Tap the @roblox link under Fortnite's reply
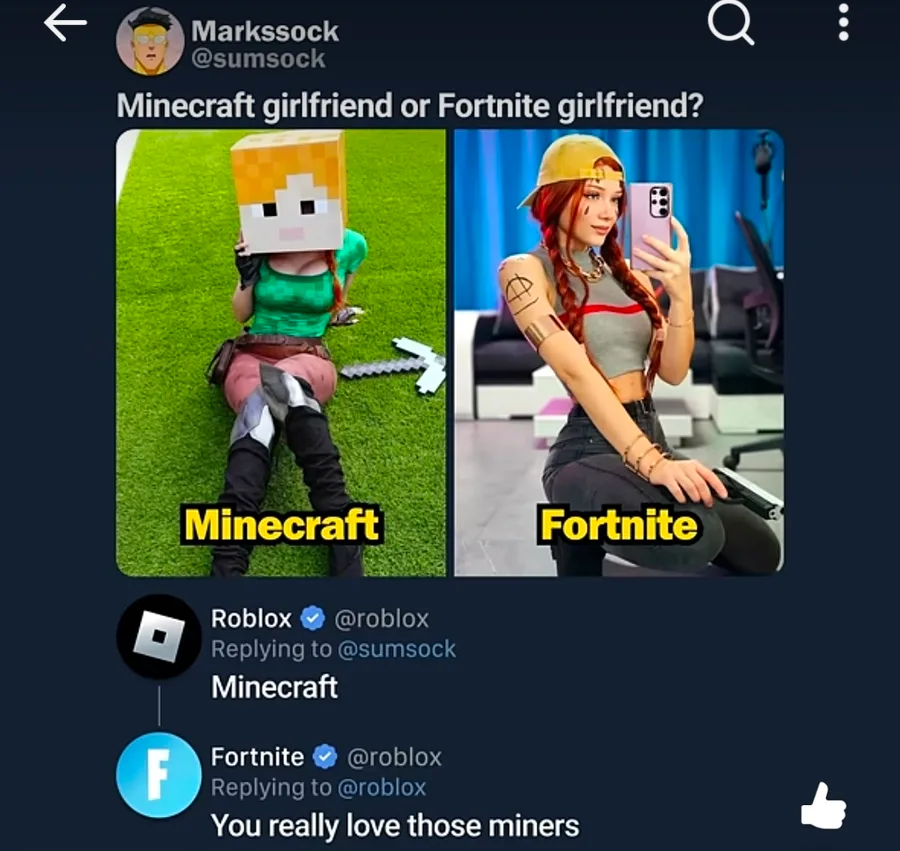The width and height of the screenshot is (900, 851). [x=382, y=787]
